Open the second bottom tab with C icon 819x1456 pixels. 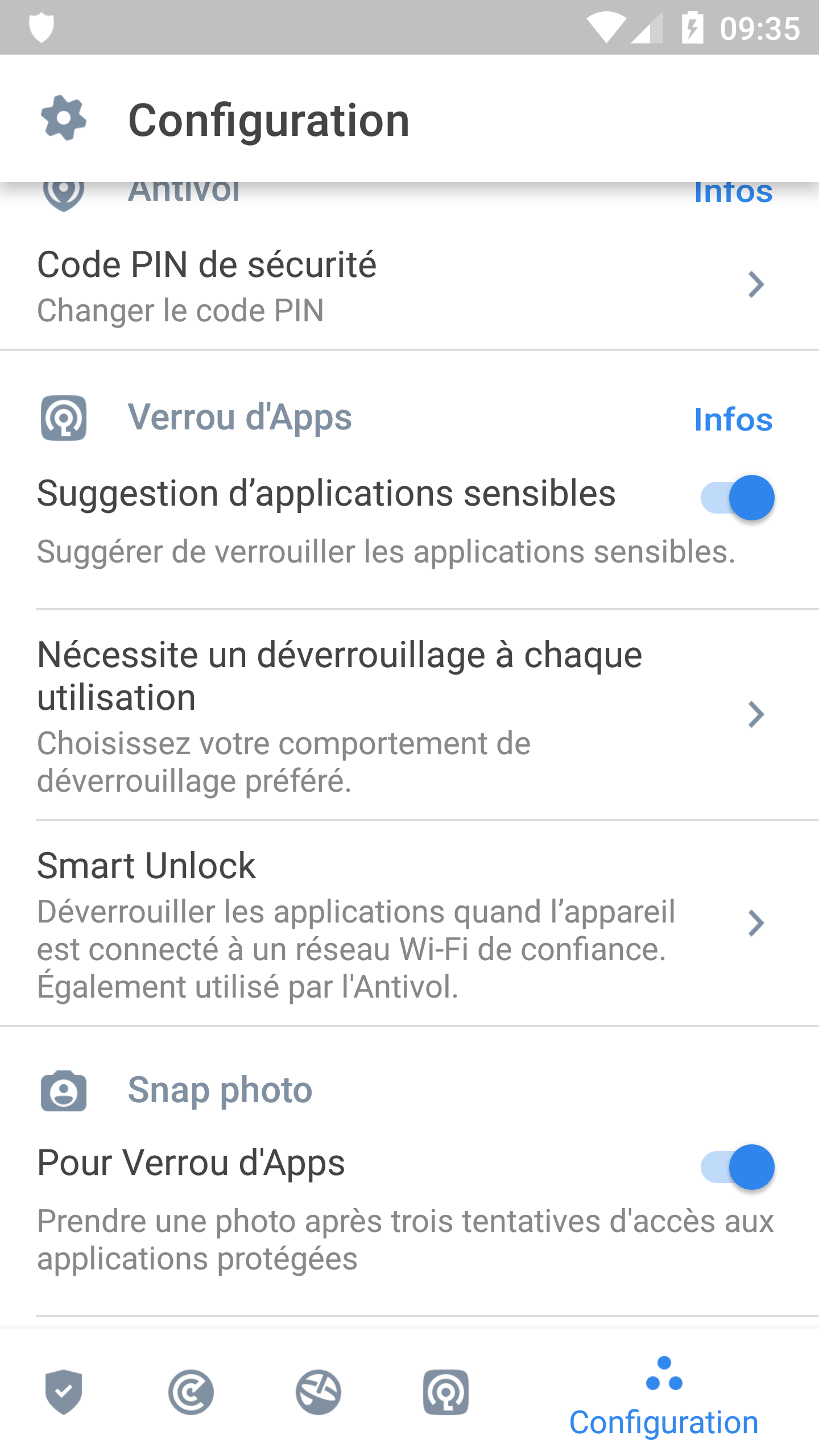click(x=191, y=1392)
